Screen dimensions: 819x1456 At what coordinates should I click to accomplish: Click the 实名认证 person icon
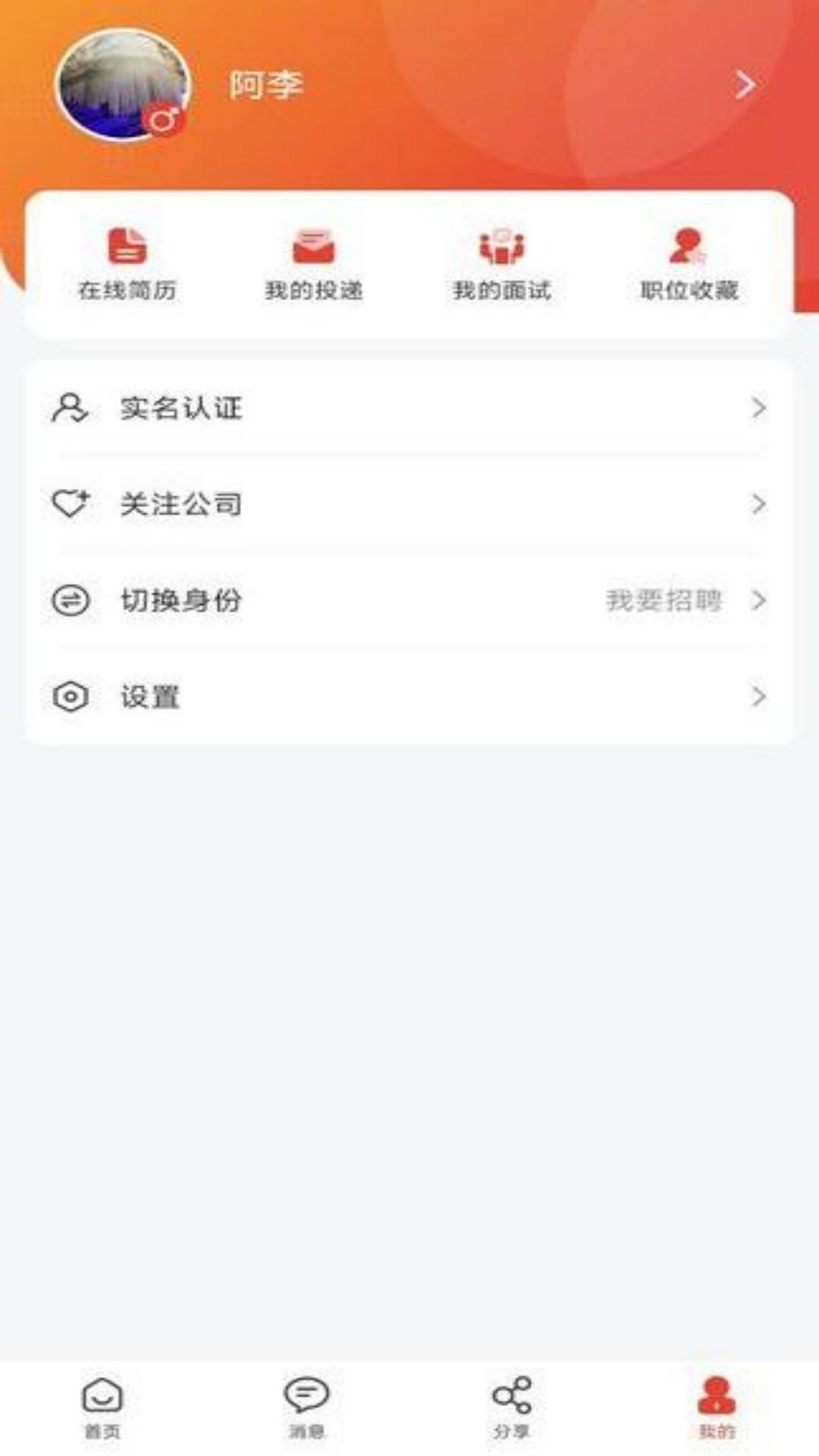(70, 408)
